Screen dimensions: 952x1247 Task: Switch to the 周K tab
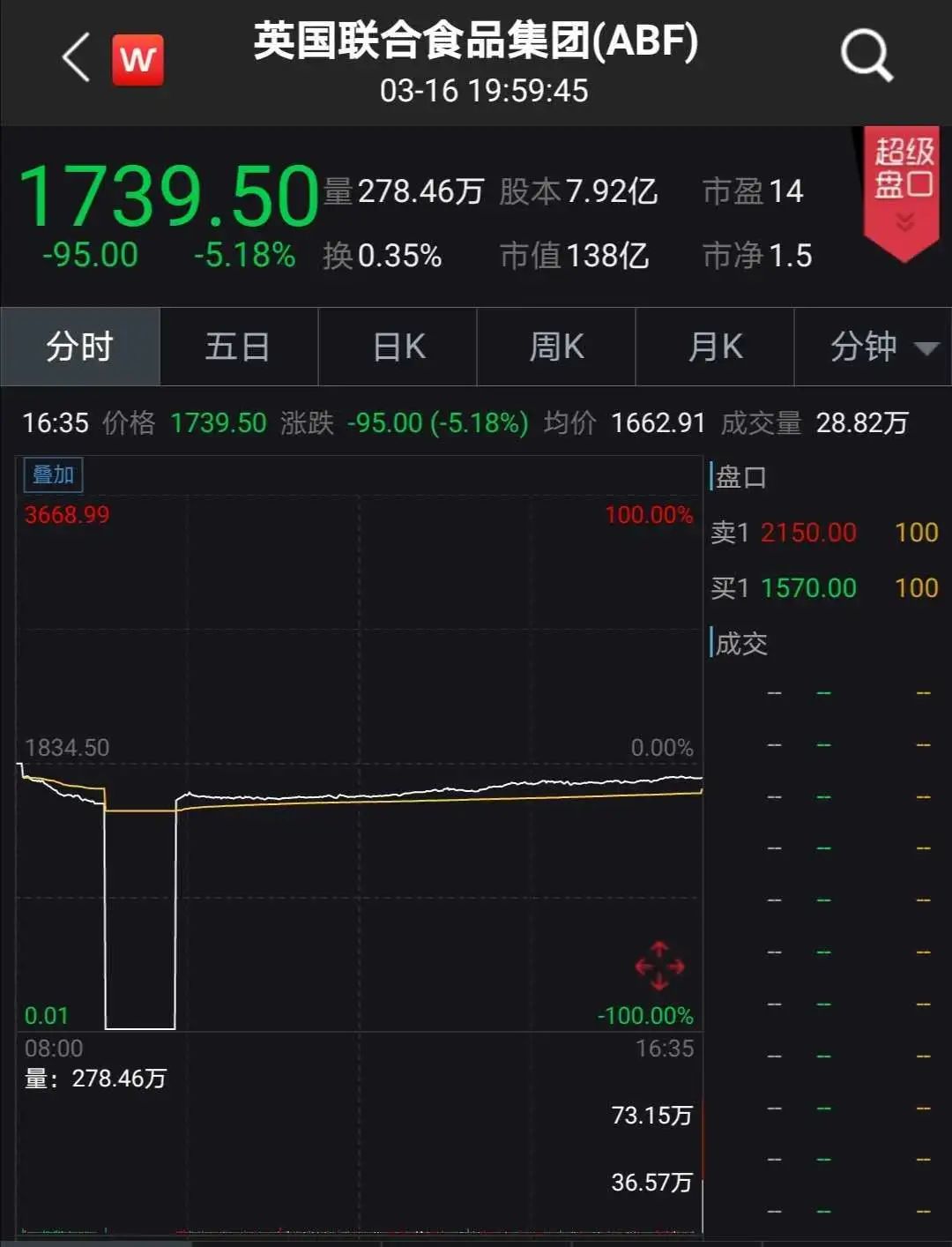555,347
